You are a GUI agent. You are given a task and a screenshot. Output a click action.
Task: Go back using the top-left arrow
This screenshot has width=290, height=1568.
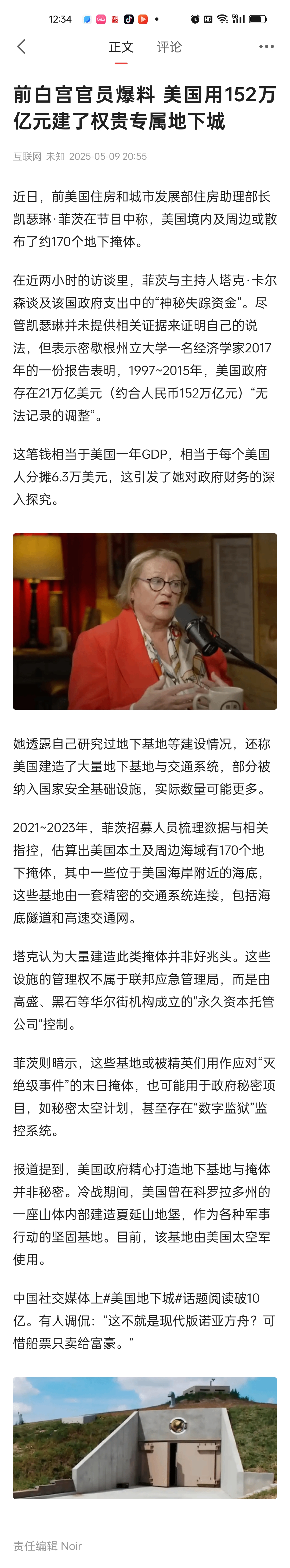21,47
